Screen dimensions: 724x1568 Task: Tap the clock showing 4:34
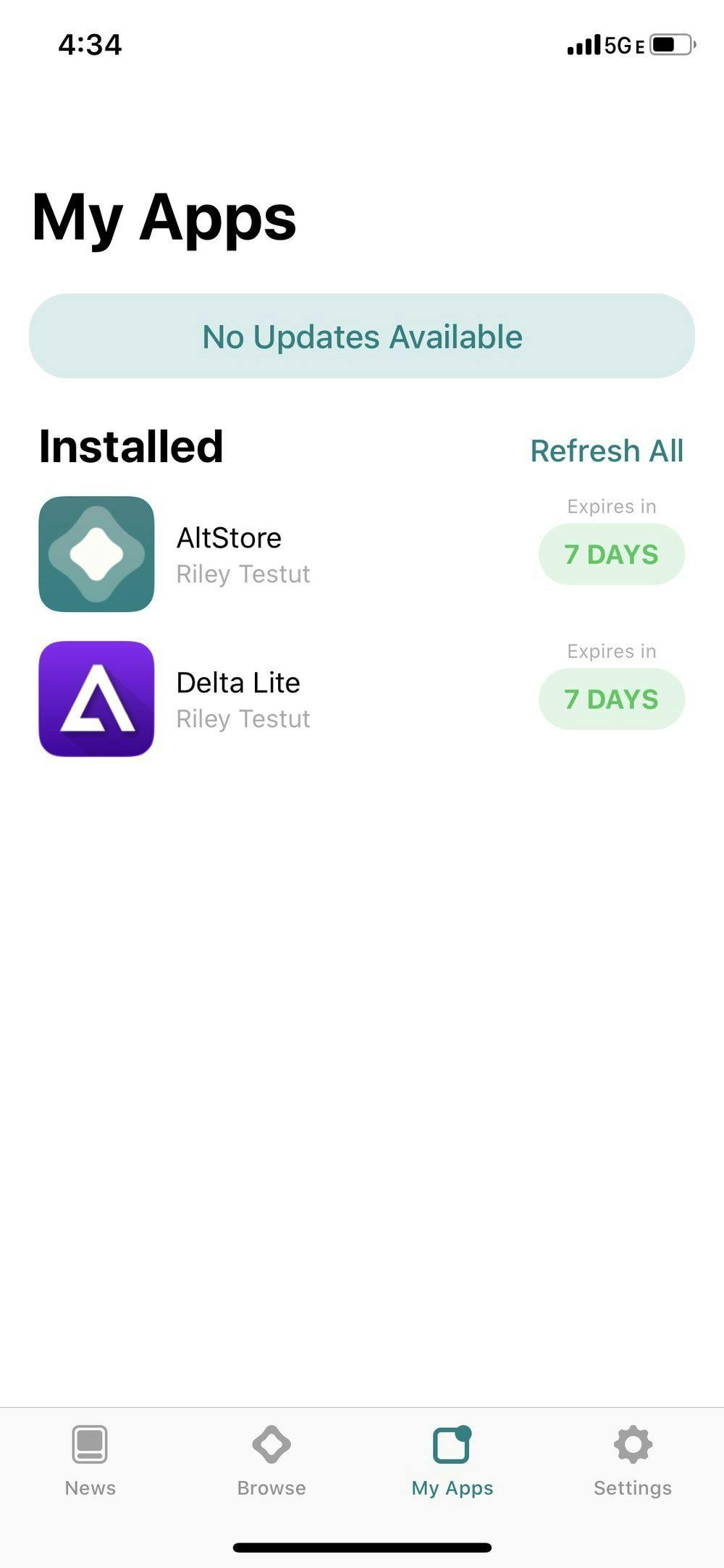[89, 45]
